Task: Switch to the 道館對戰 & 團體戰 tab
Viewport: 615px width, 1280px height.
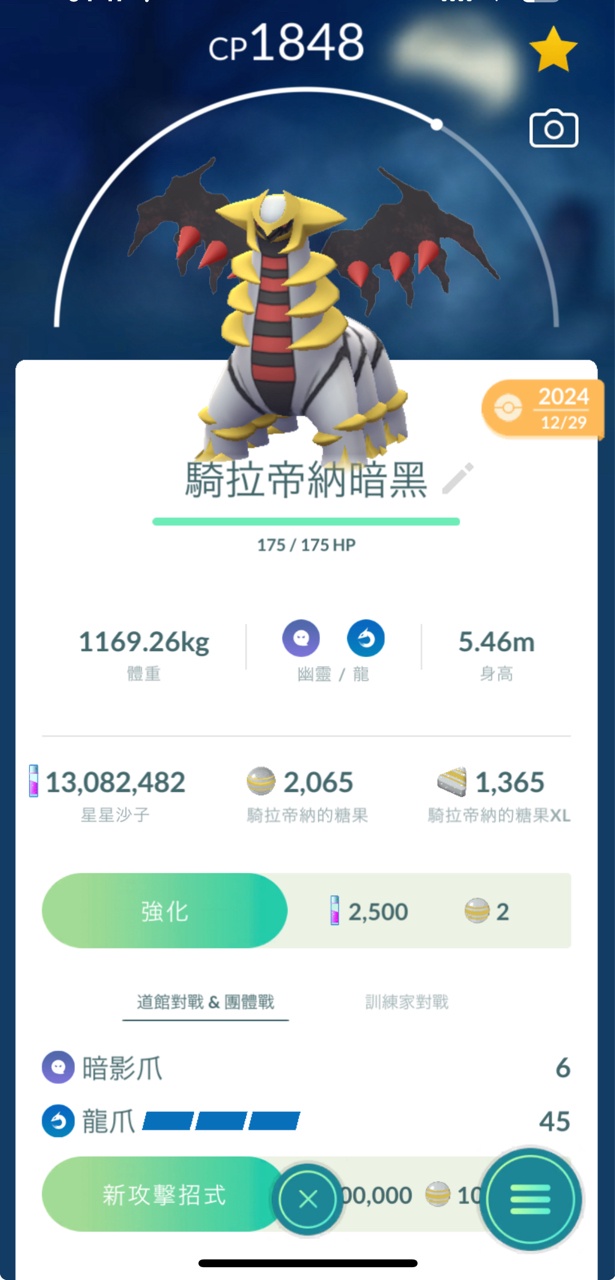Action: [205, 1001]
